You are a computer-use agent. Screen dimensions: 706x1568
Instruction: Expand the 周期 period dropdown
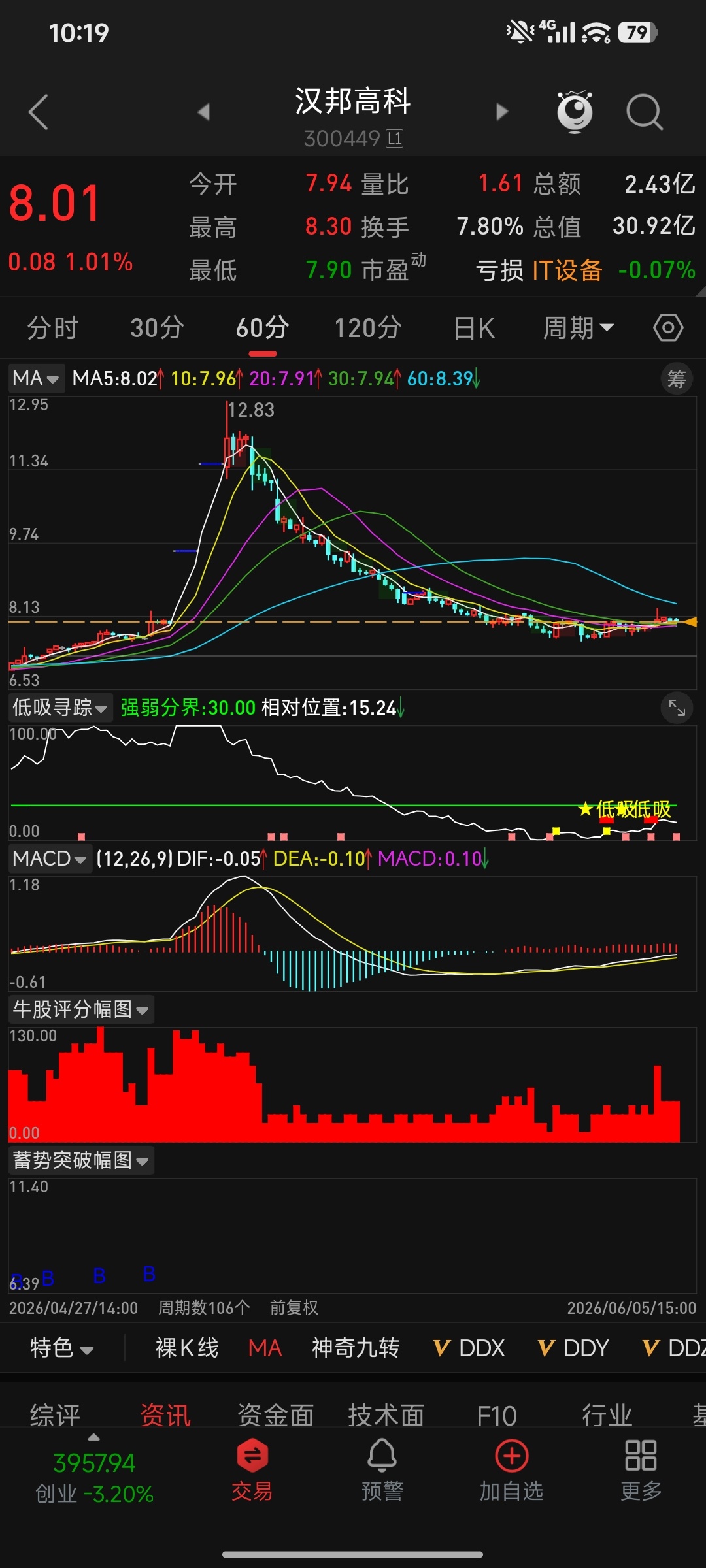(579, 328)
